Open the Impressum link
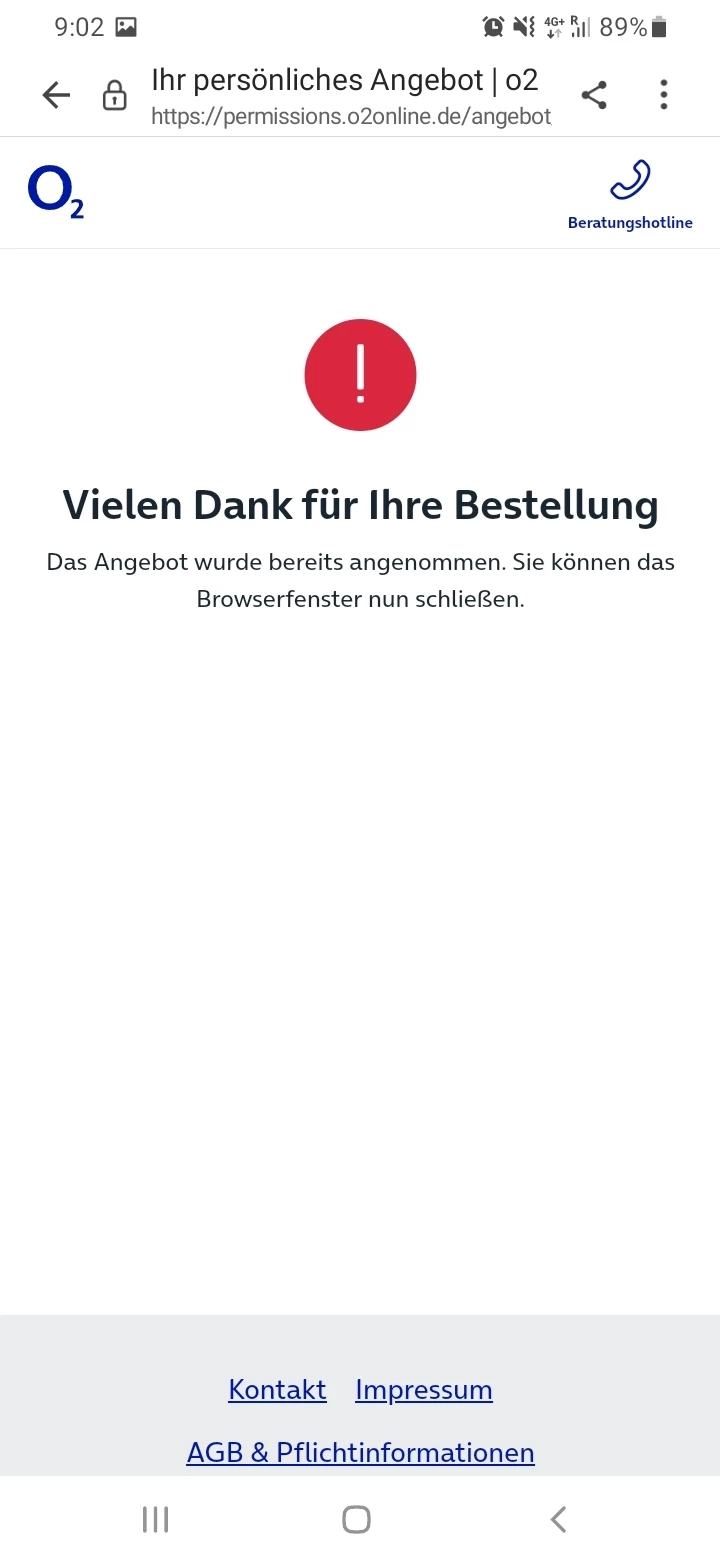 423,1389
